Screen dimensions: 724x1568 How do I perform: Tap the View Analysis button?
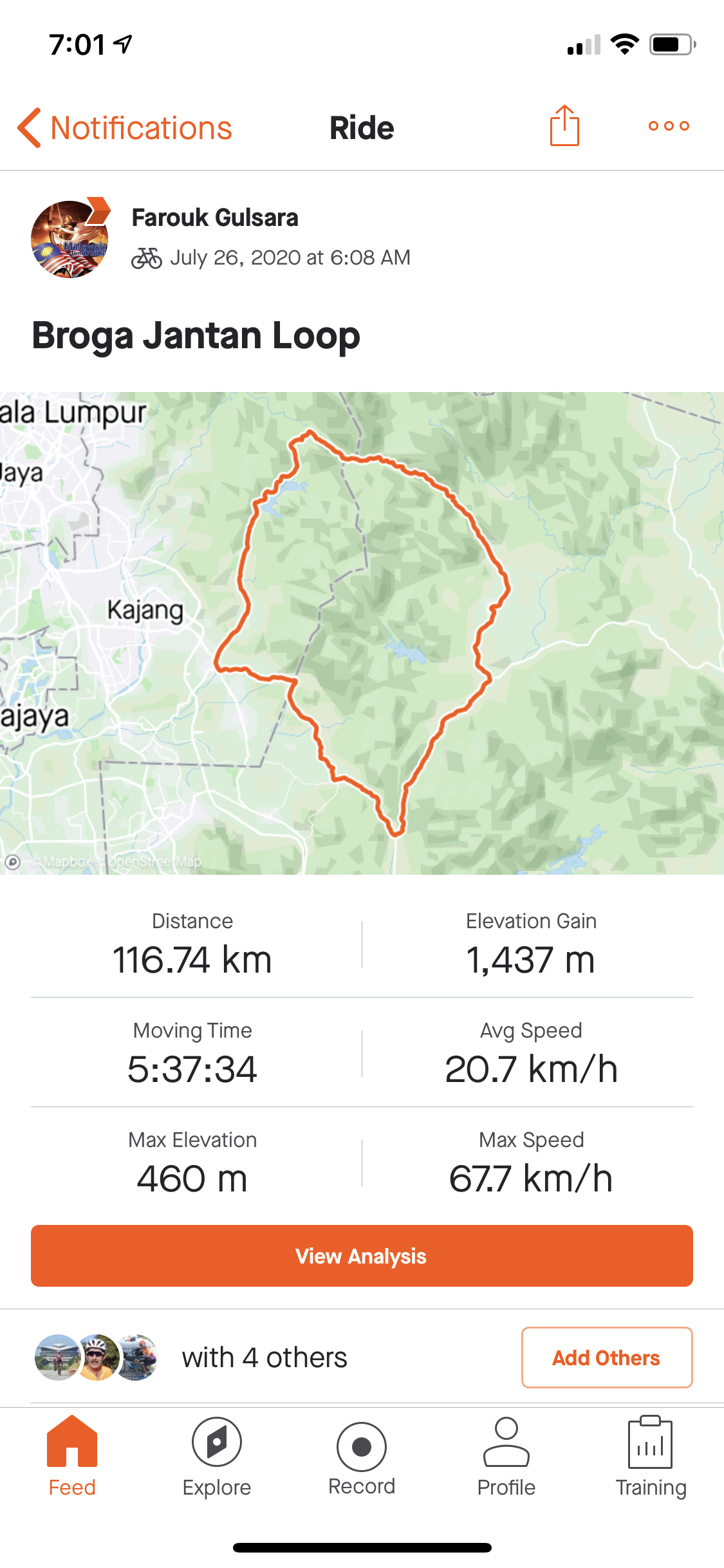(x=362, y=1256)
